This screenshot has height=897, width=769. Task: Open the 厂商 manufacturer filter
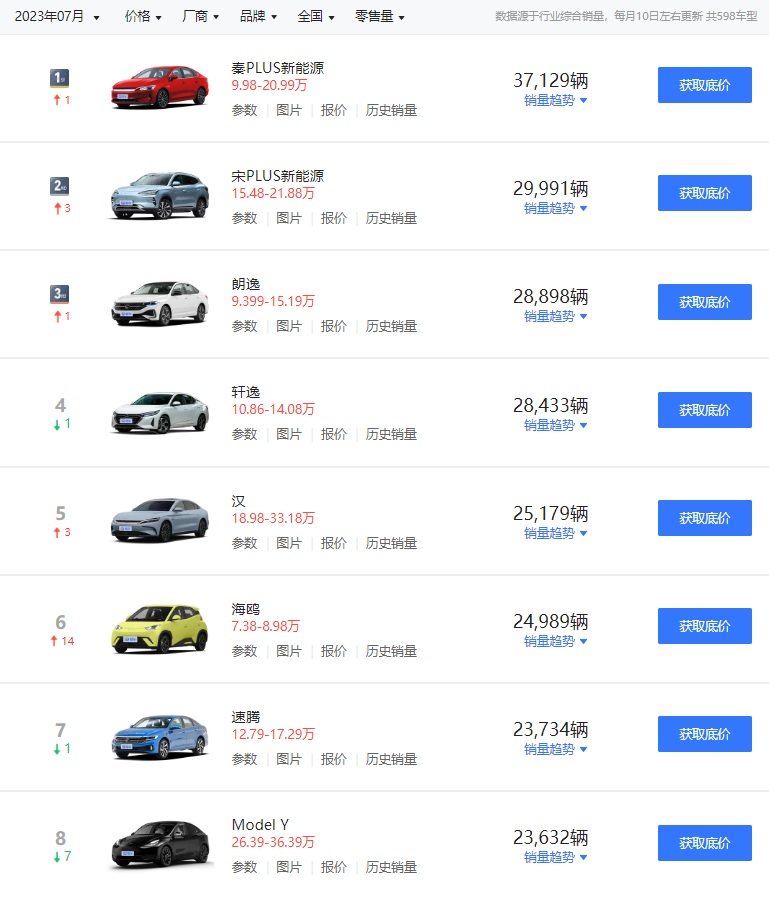pos(197,17)
